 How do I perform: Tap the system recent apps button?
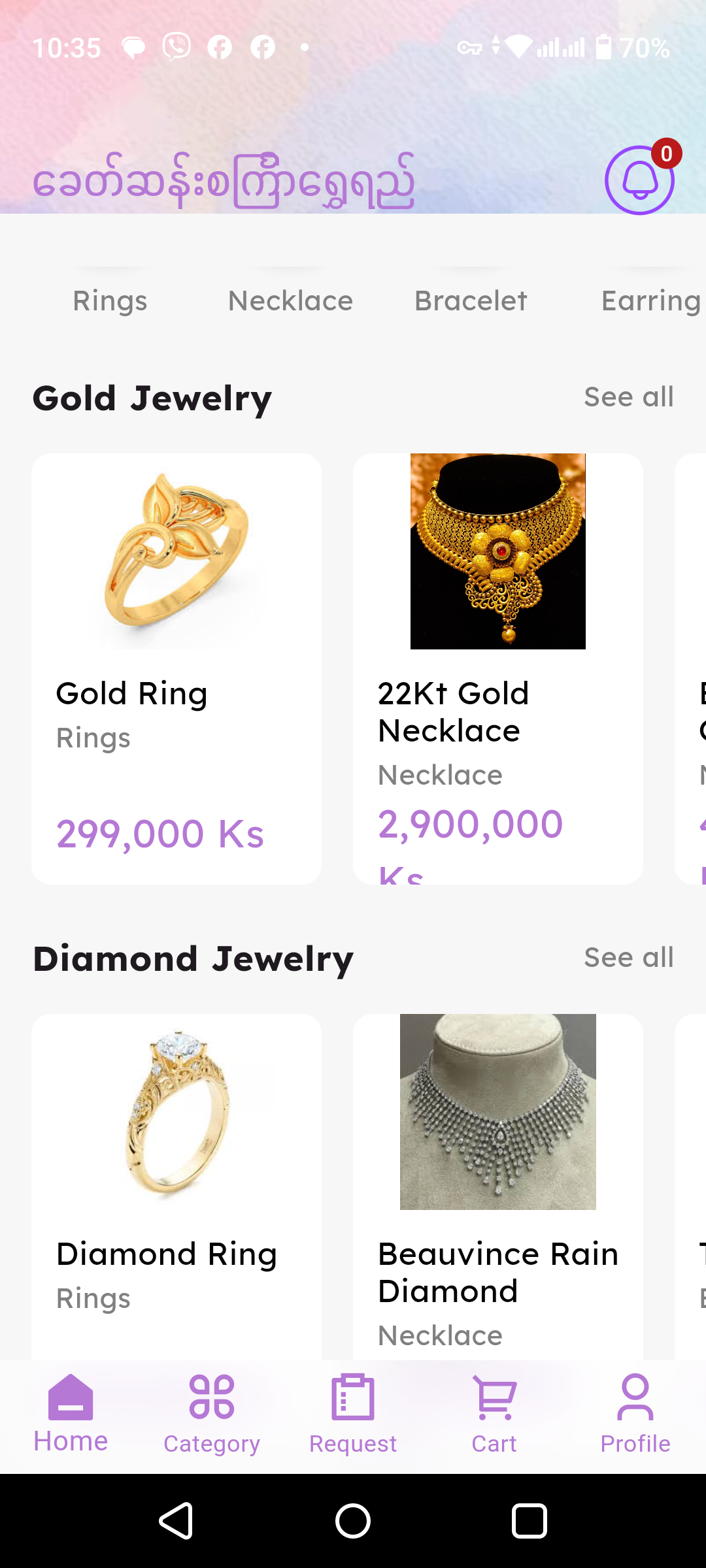click(529, 1521)
